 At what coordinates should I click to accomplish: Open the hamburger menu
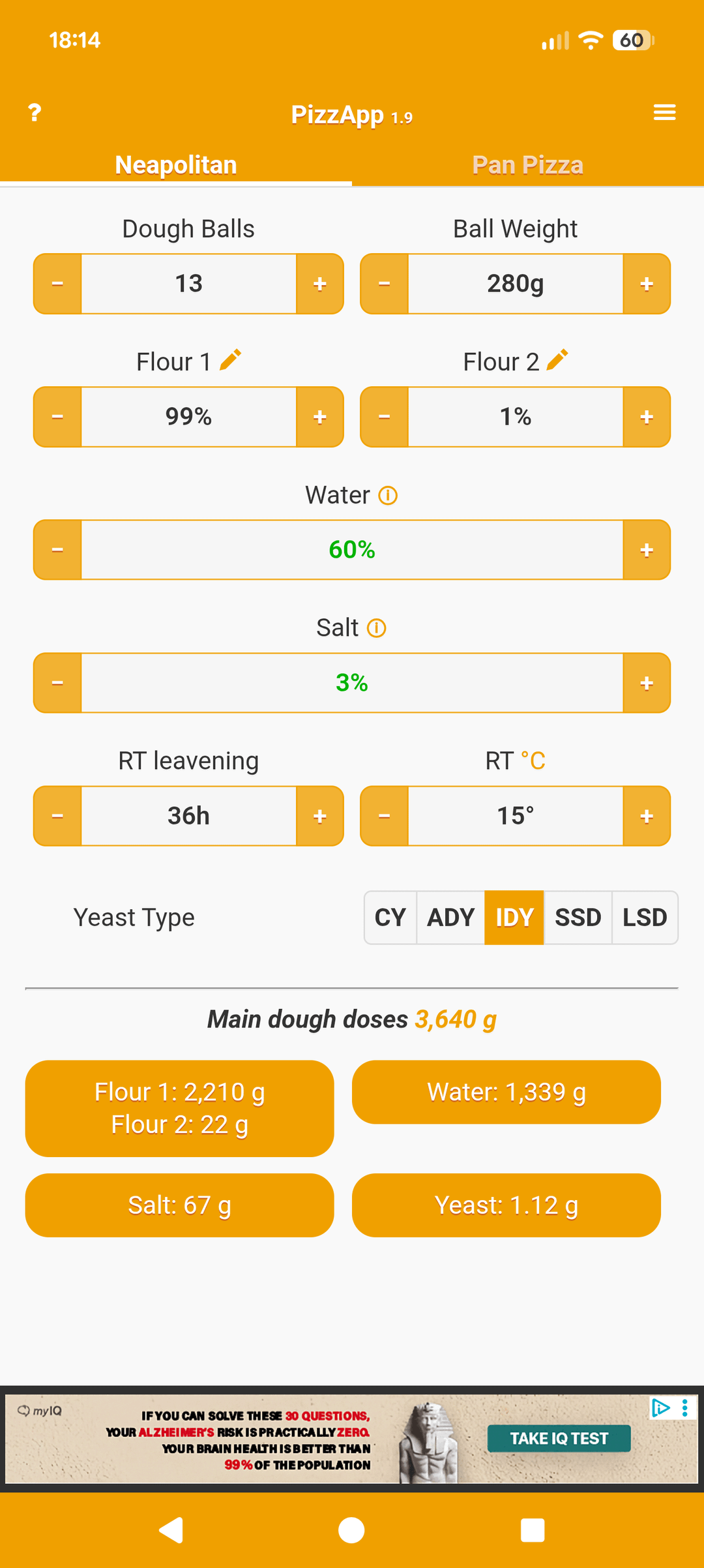point(664,113)
